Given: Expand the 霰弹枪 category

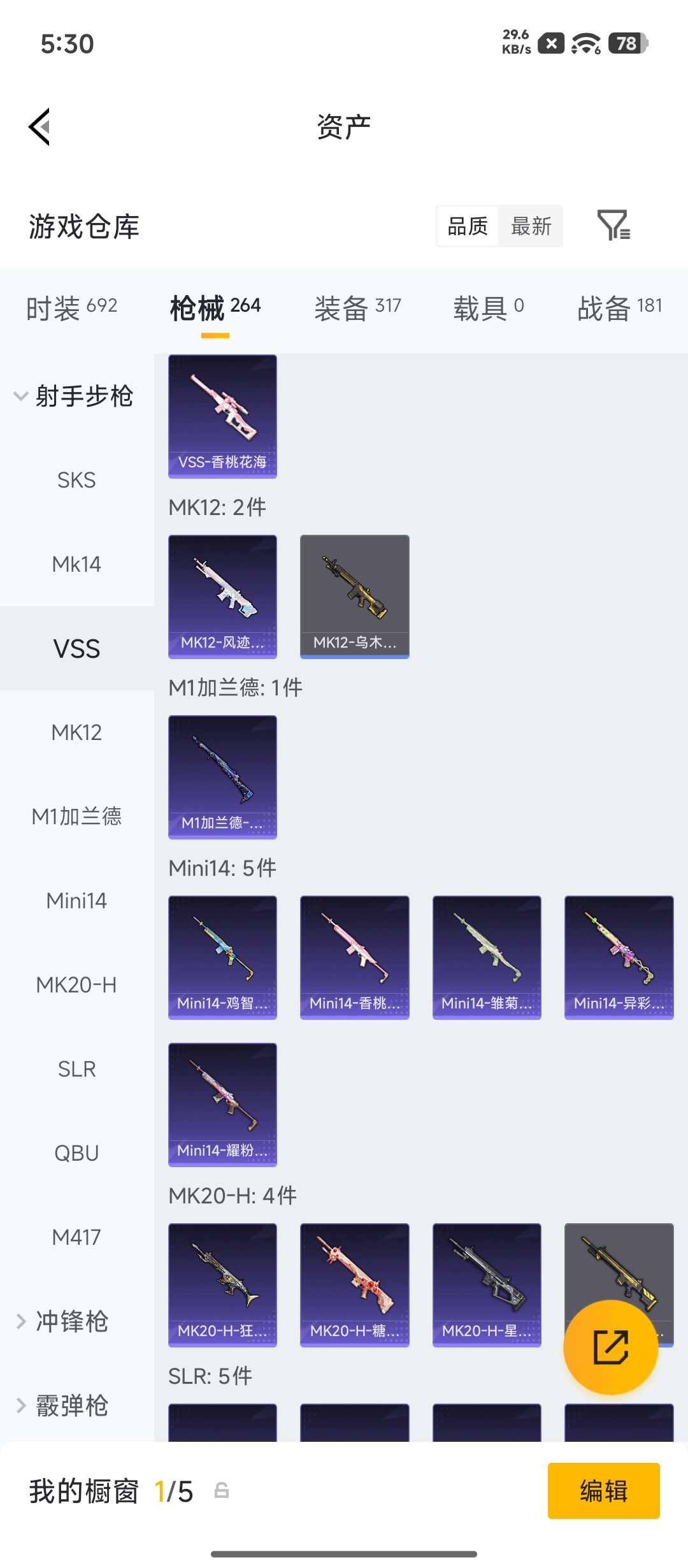Looking at the screenshot, I should tap(62, 1405).
